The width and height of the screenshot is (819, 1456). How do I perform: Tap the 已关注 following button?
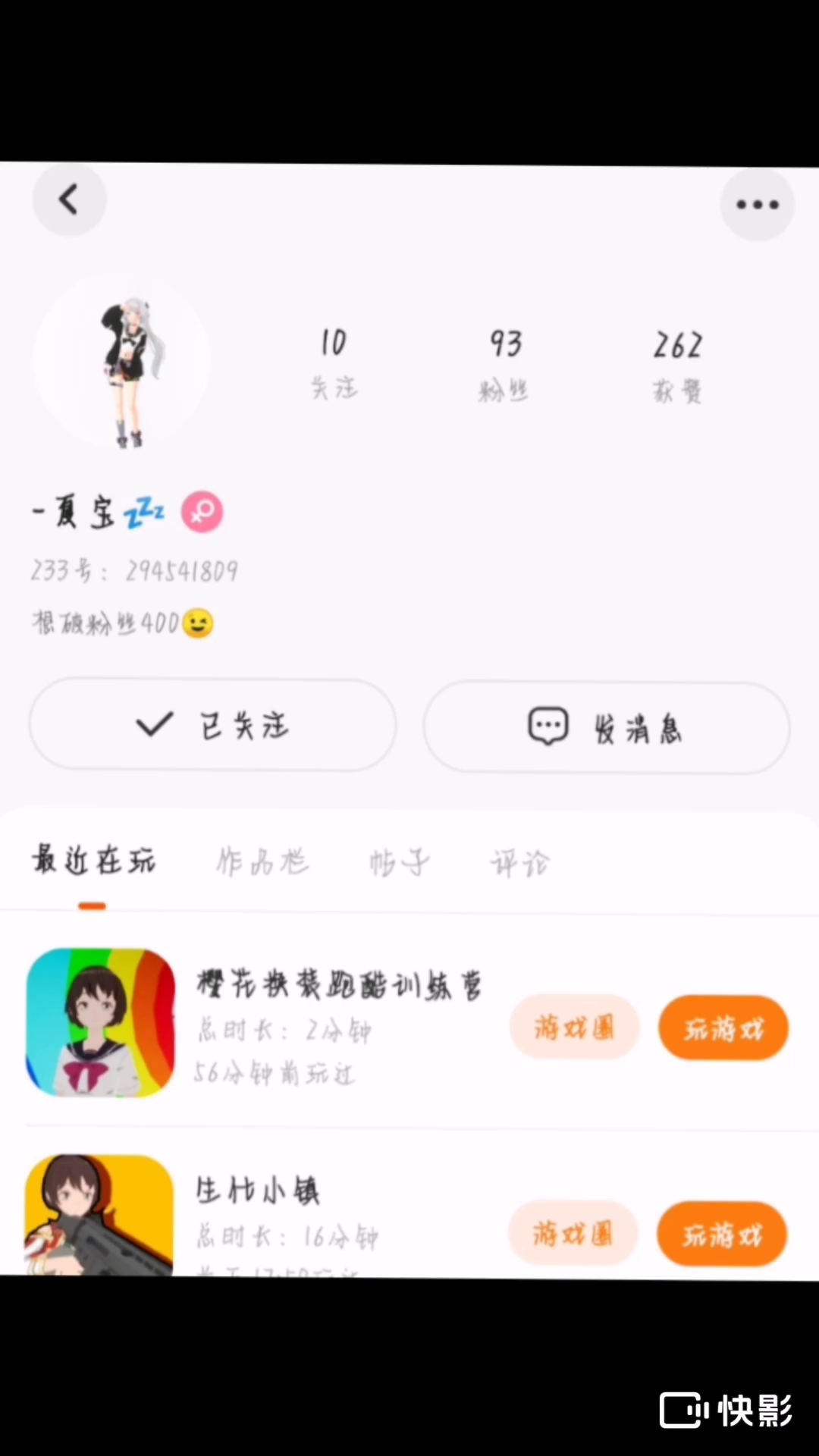coord(212,725)
